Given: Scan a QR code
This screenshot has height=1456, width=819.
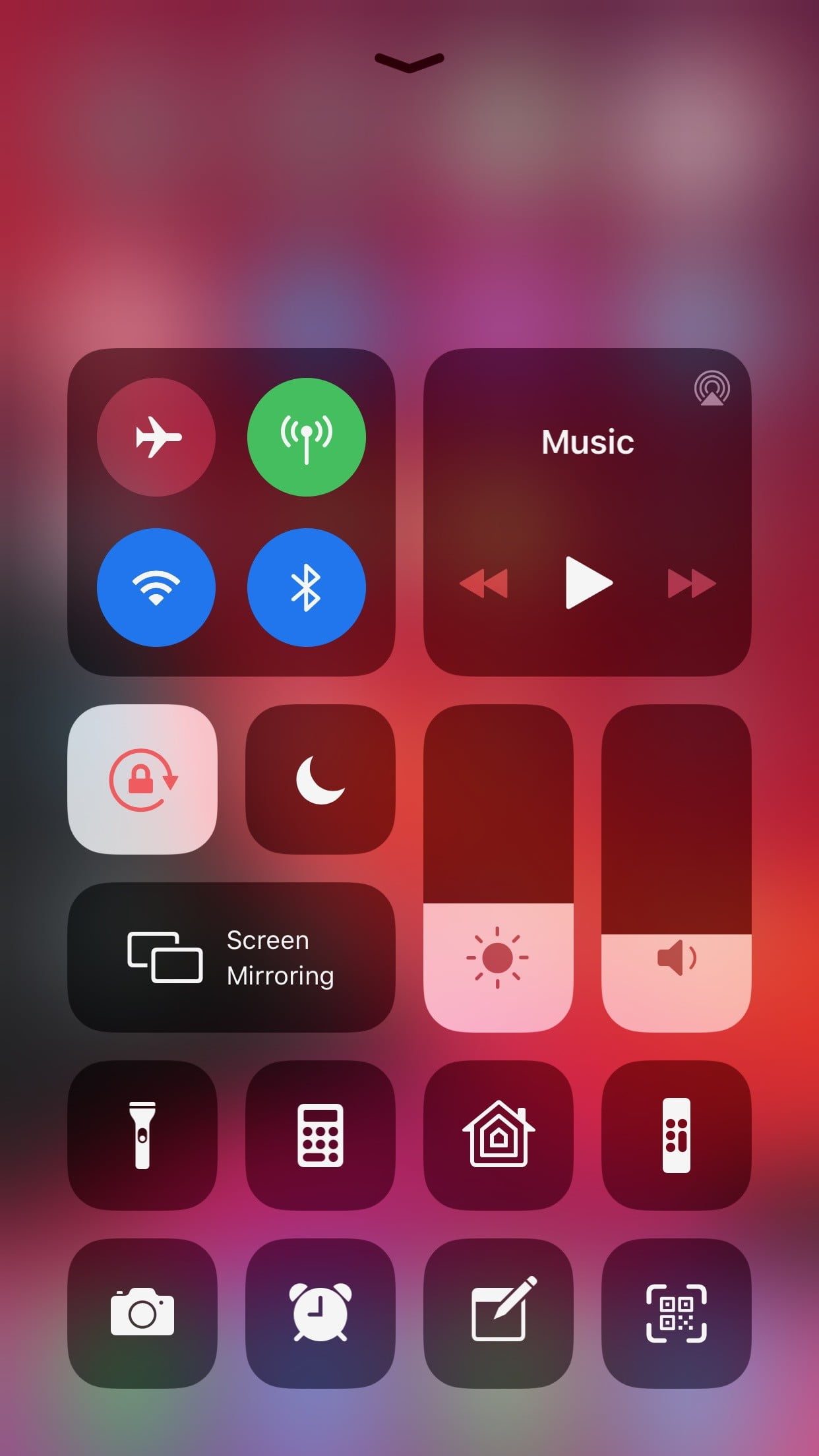Looking at the screenshot, I should [x=676, y=1314].
